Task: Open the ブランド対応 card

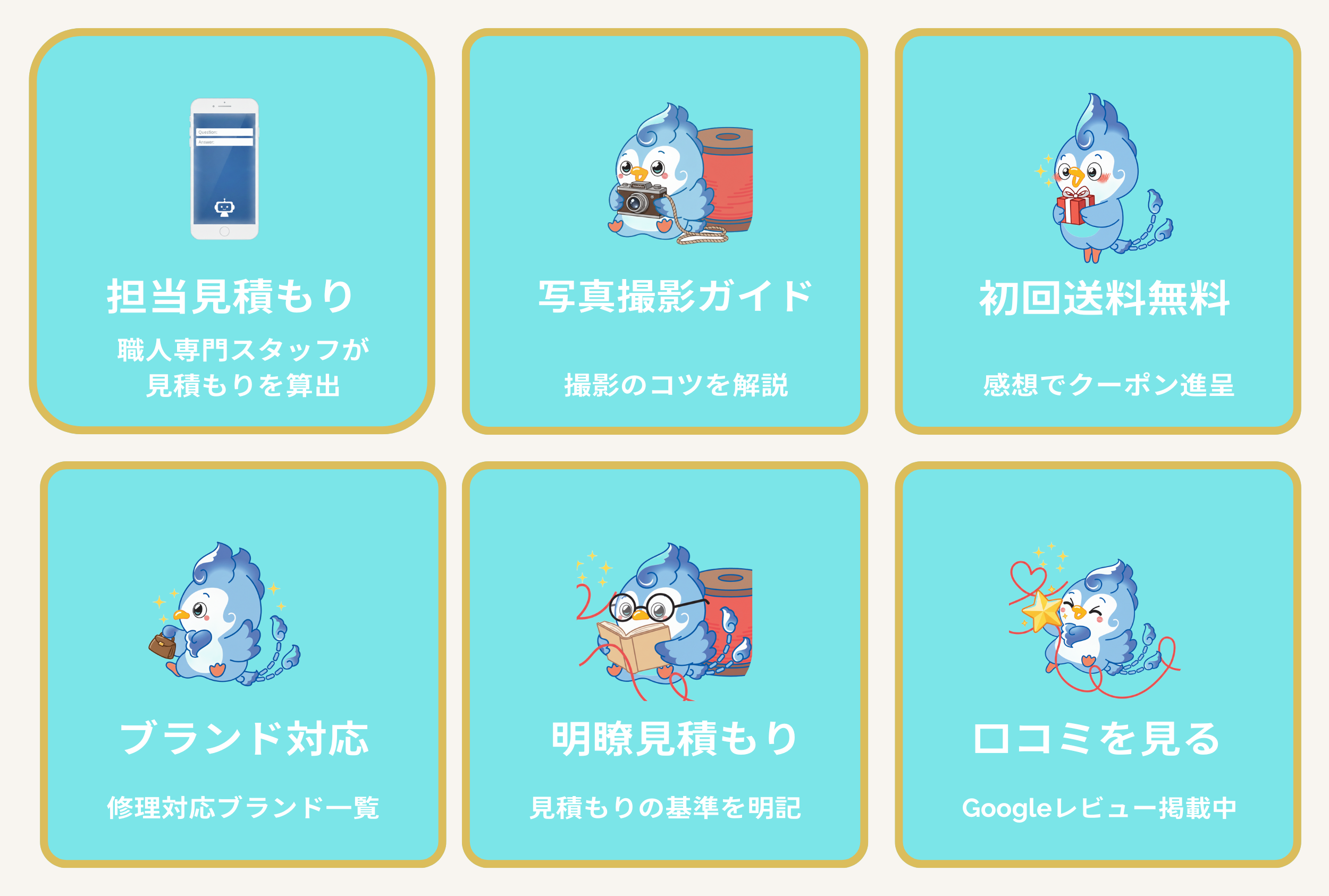Action: [243, 664]
